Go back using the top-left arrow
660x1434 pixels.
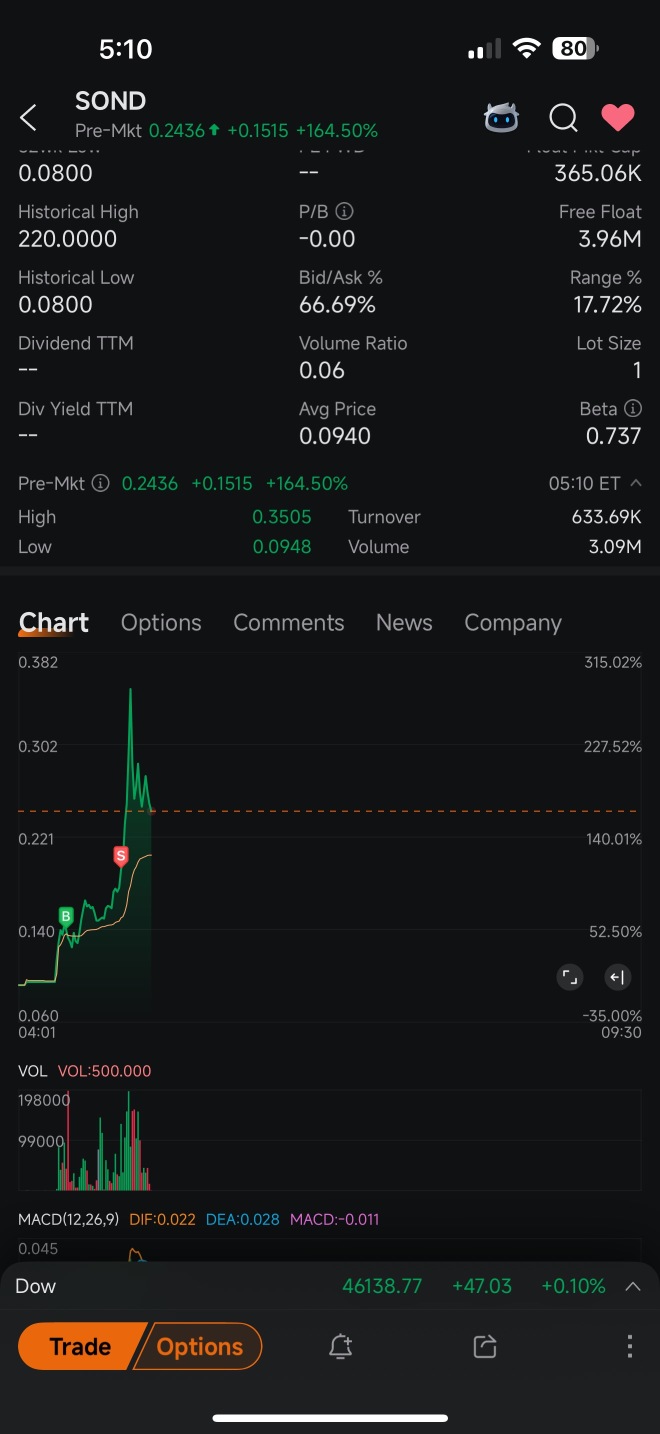point(29,118)
